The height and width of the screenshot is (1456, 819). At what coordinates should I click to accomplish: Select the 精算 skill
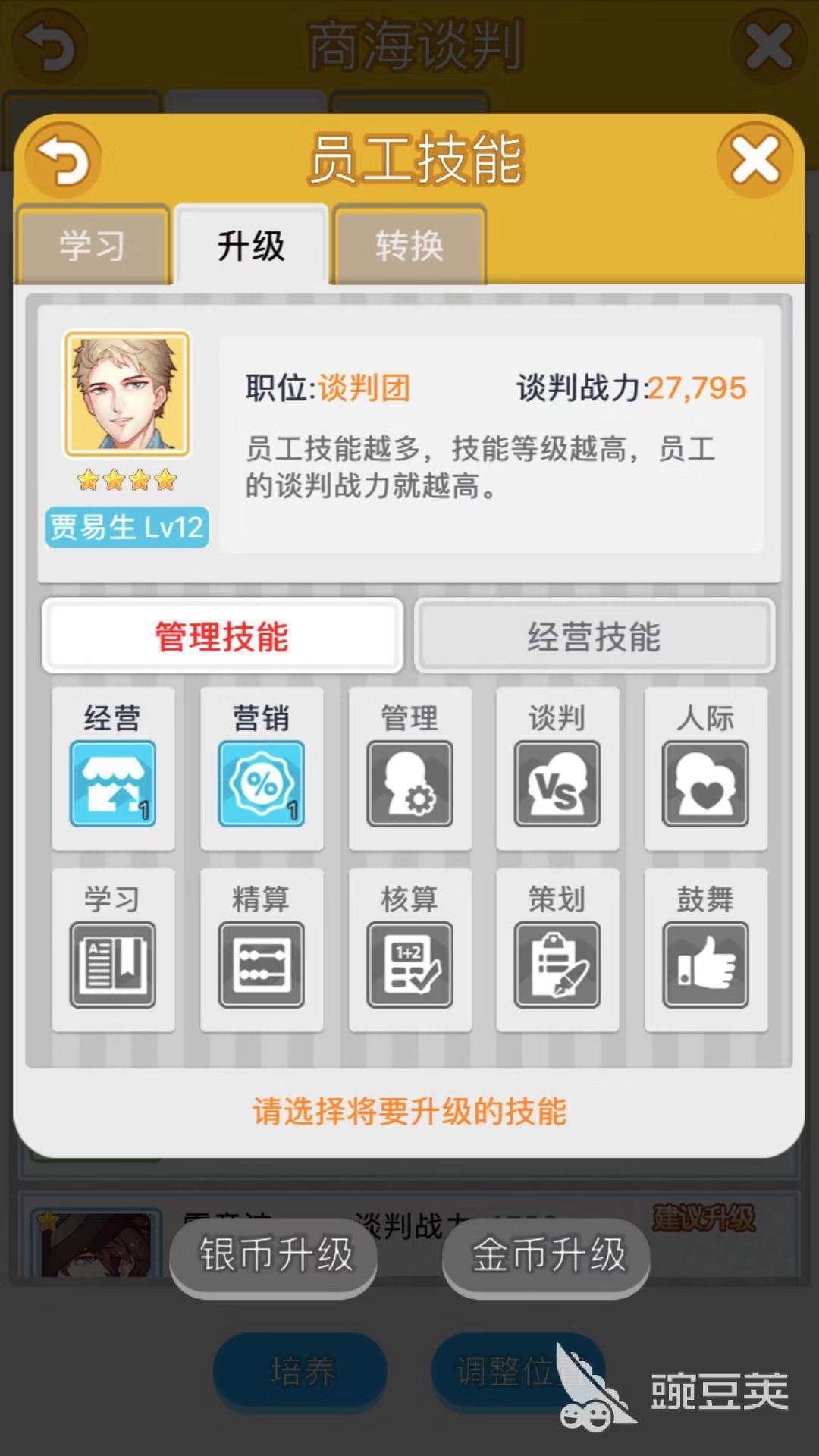pos(261,965)
